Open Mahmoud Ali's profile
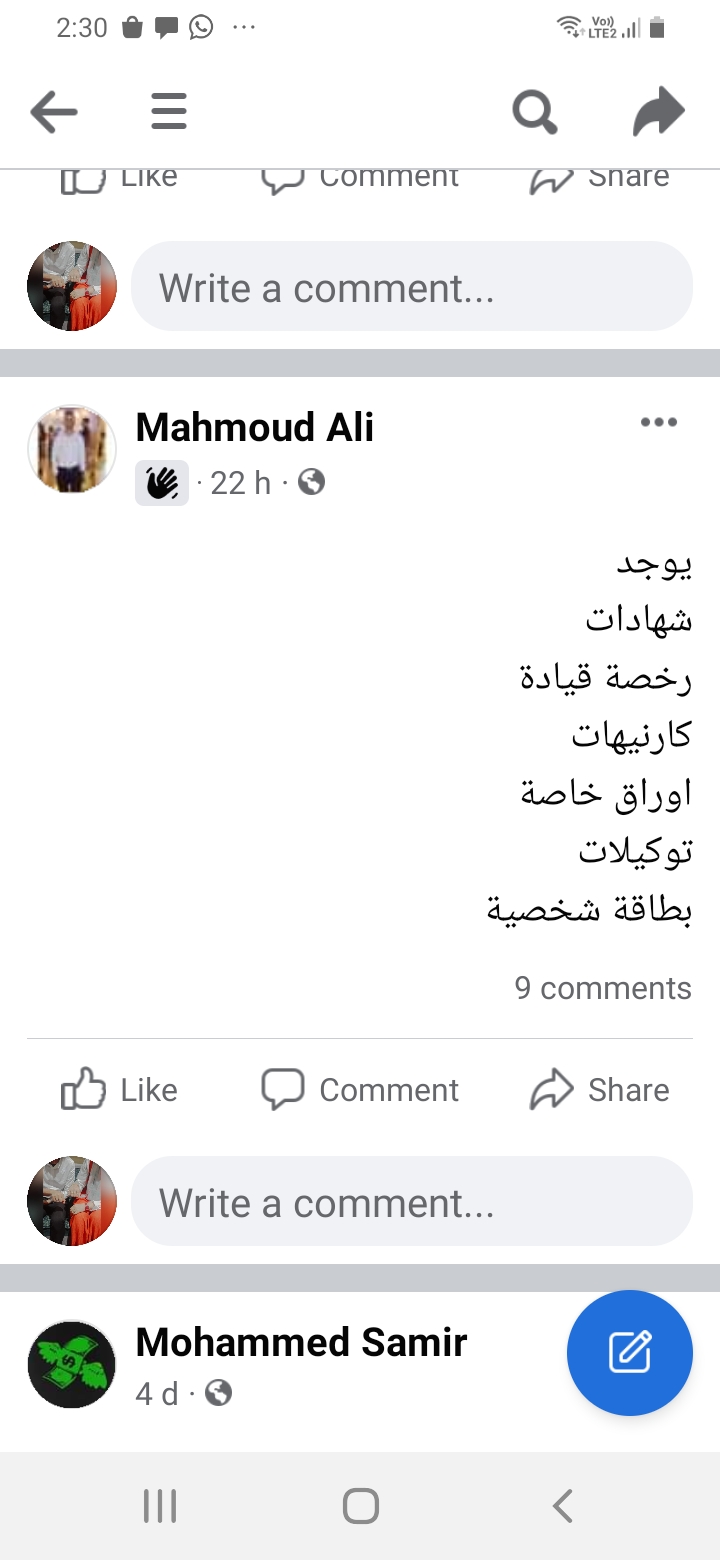The height and width of the screenshot is (1560, 720). [x=254, y=428]
